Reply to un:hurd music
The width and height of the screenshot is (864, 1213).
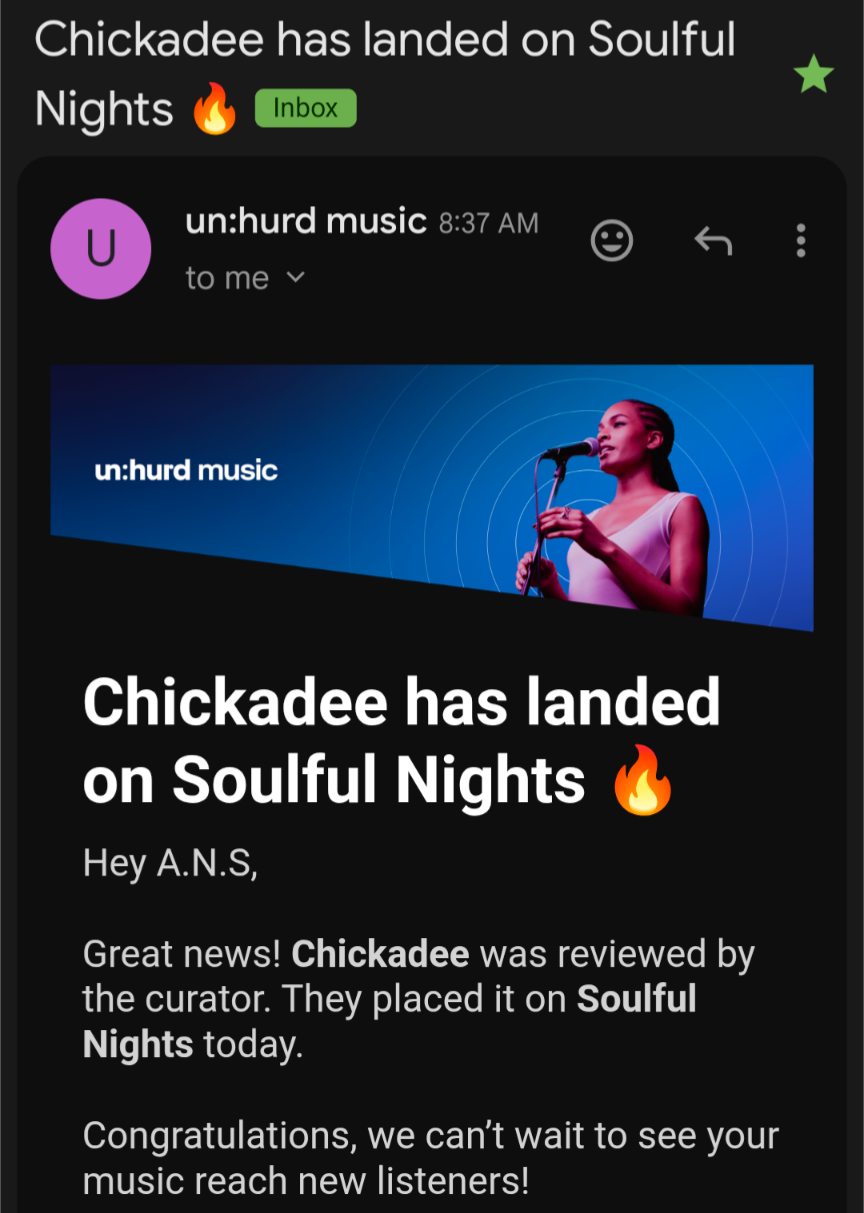(x=713, y=241)
